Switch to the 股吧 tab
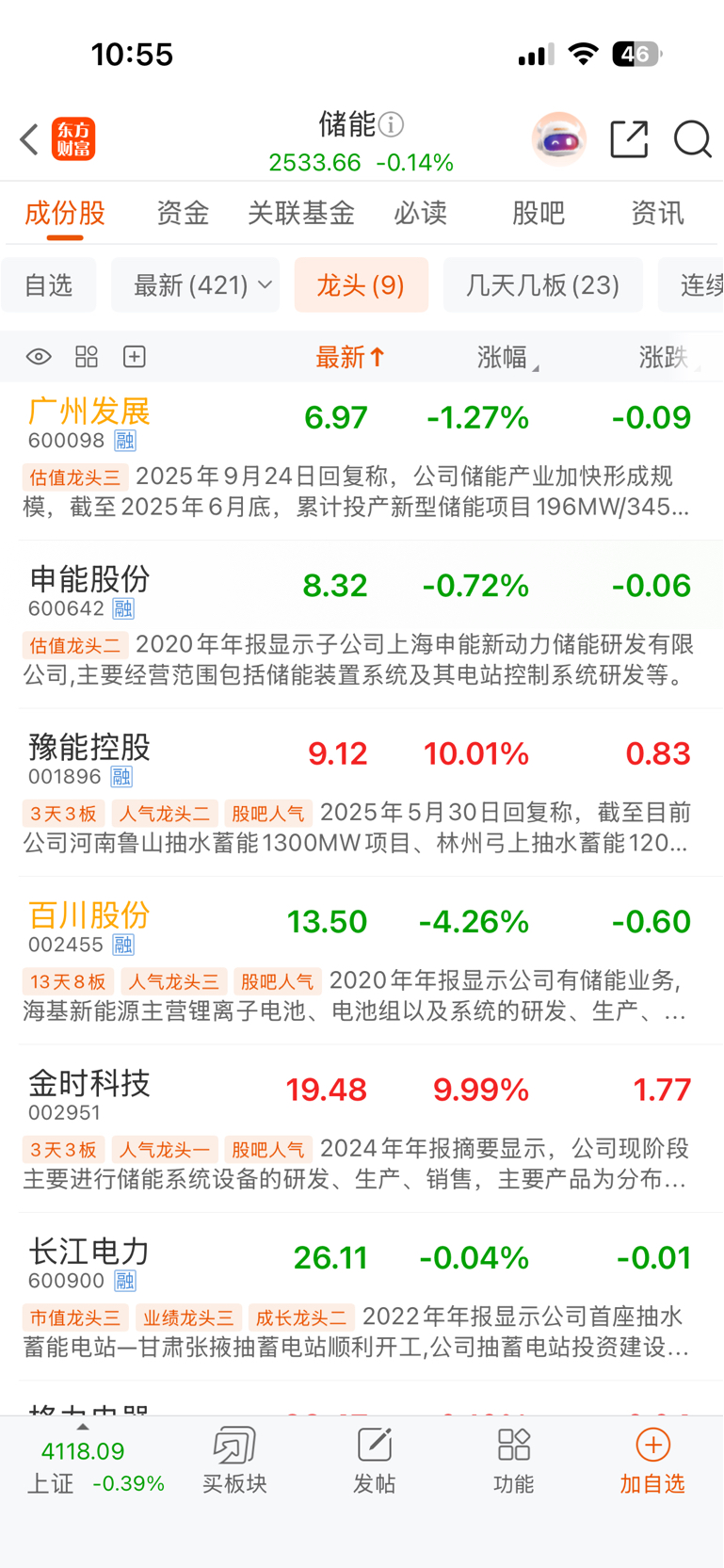Viewport: 724px width, 1568px height. tap(539, 214)
